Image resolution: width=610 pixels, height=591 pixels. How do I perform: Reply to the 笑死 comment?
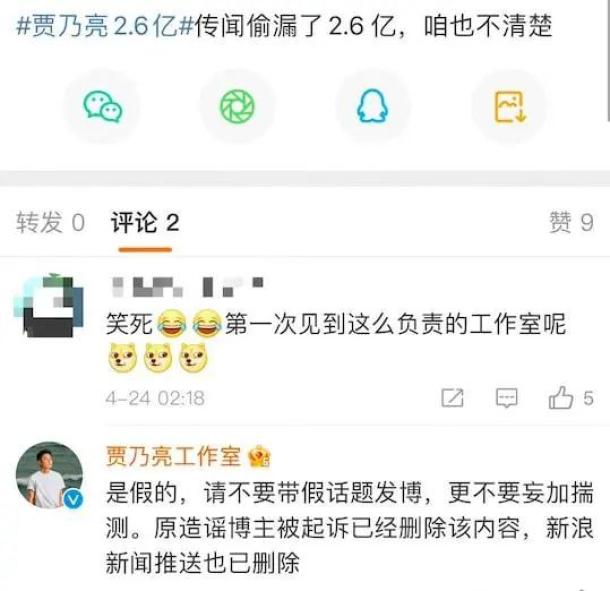tap(507, 398)
